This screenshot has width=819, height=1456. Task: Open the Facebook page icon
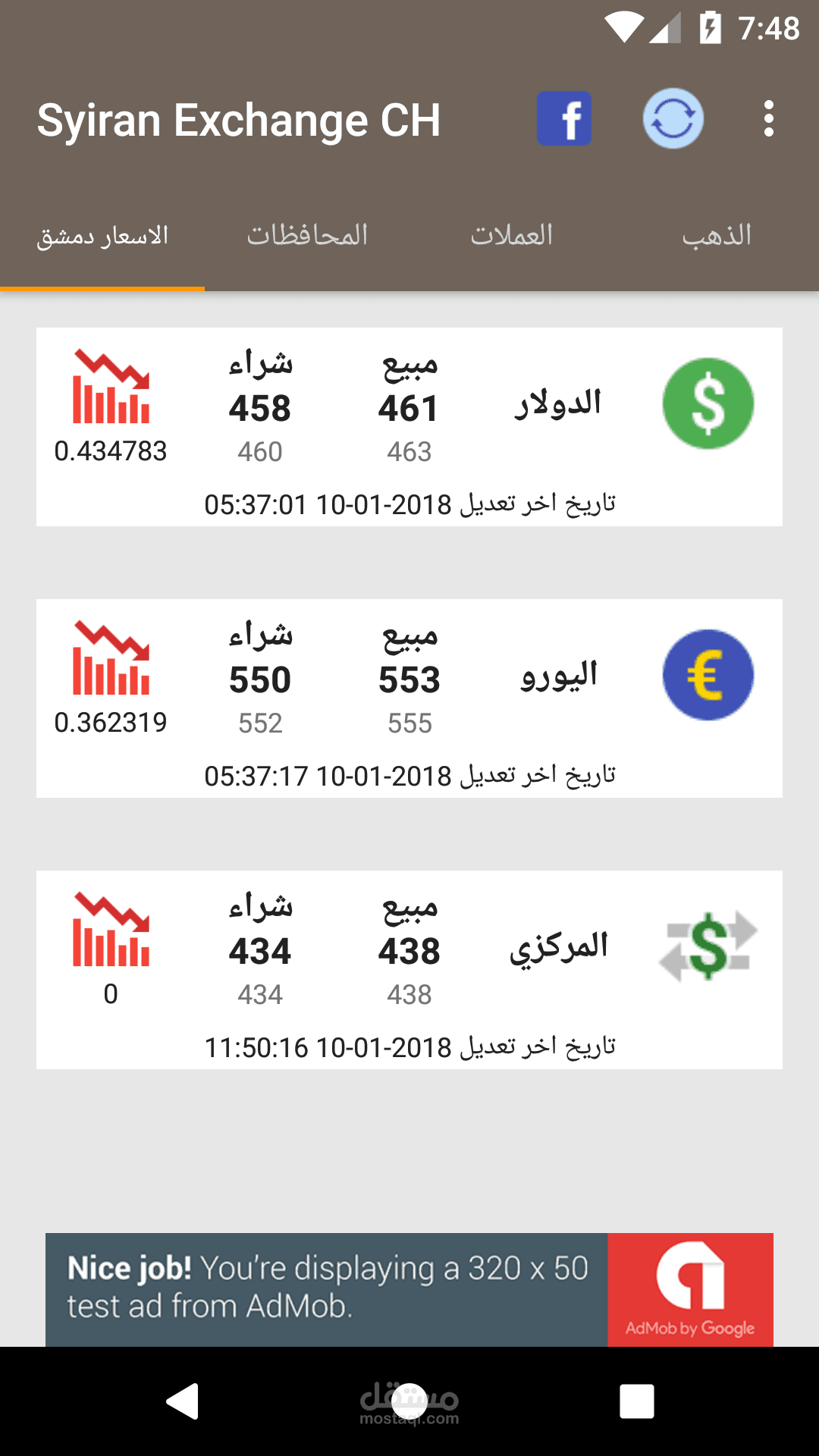[563, 119]
